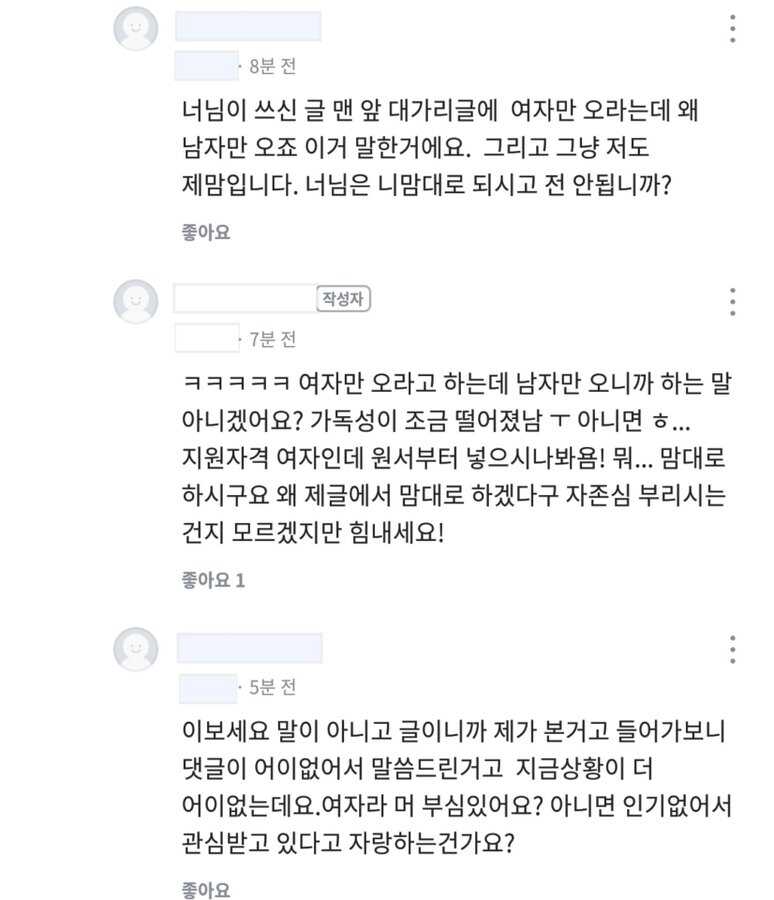Click the first commenter's profile avatar

click(x=136, y=28)
